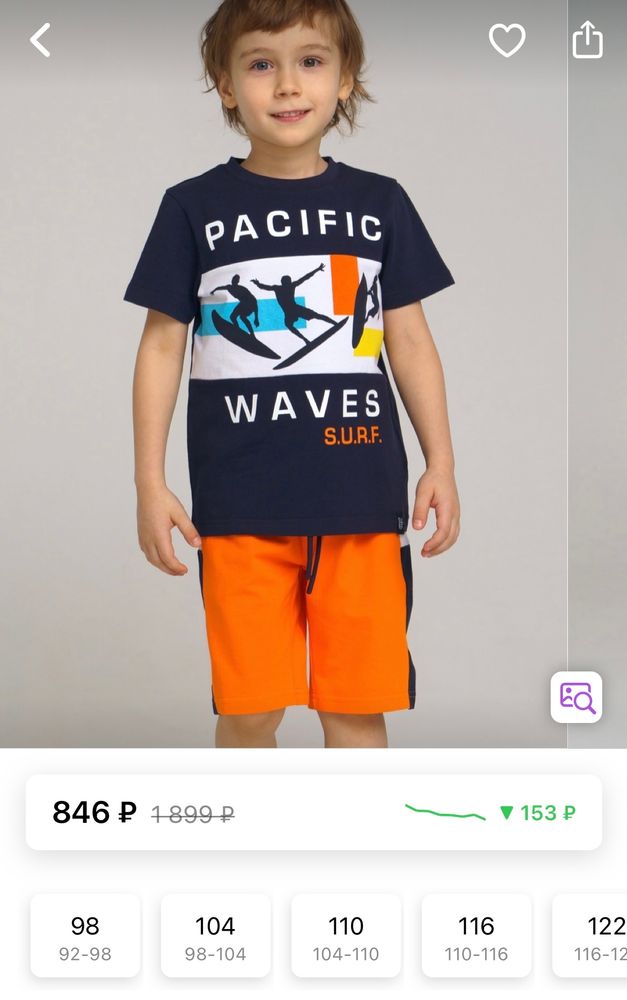Choose size 104
The height and width of the screenshot is (1000, 627).
[215, 937]
